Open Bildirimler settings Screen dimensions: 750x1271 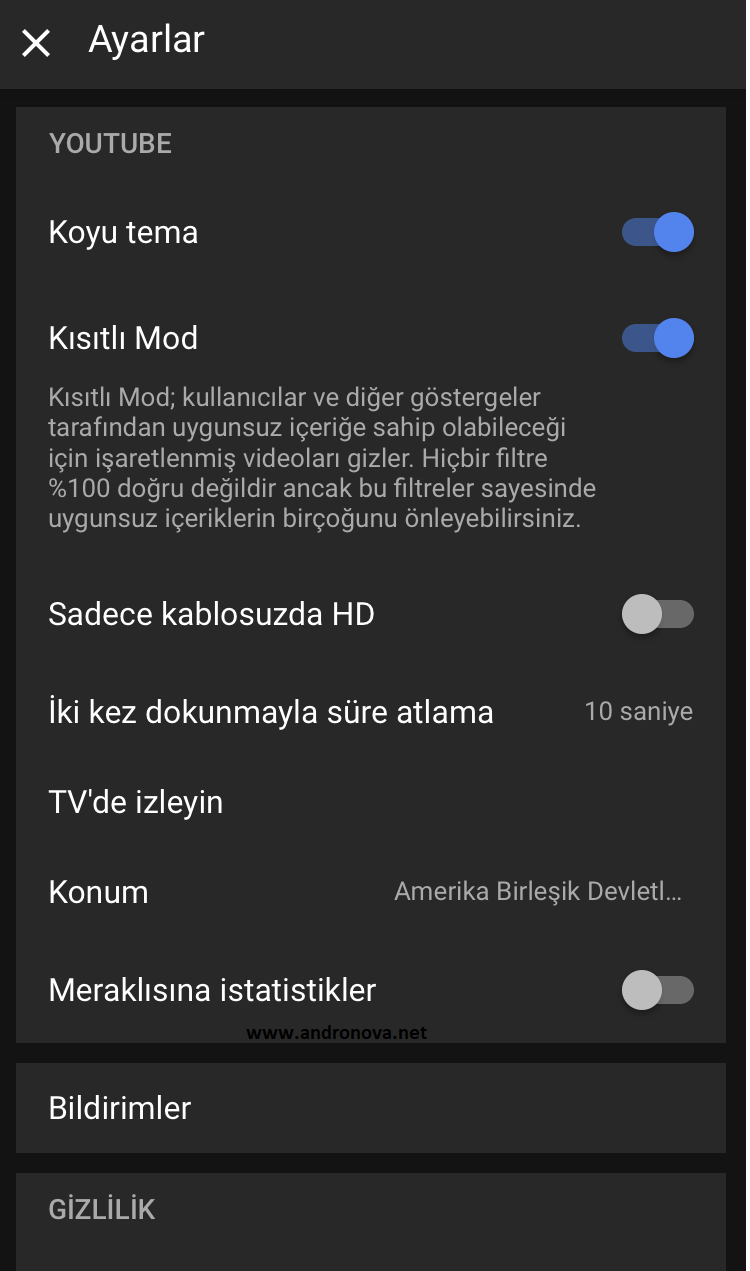tap(370, 1108)
